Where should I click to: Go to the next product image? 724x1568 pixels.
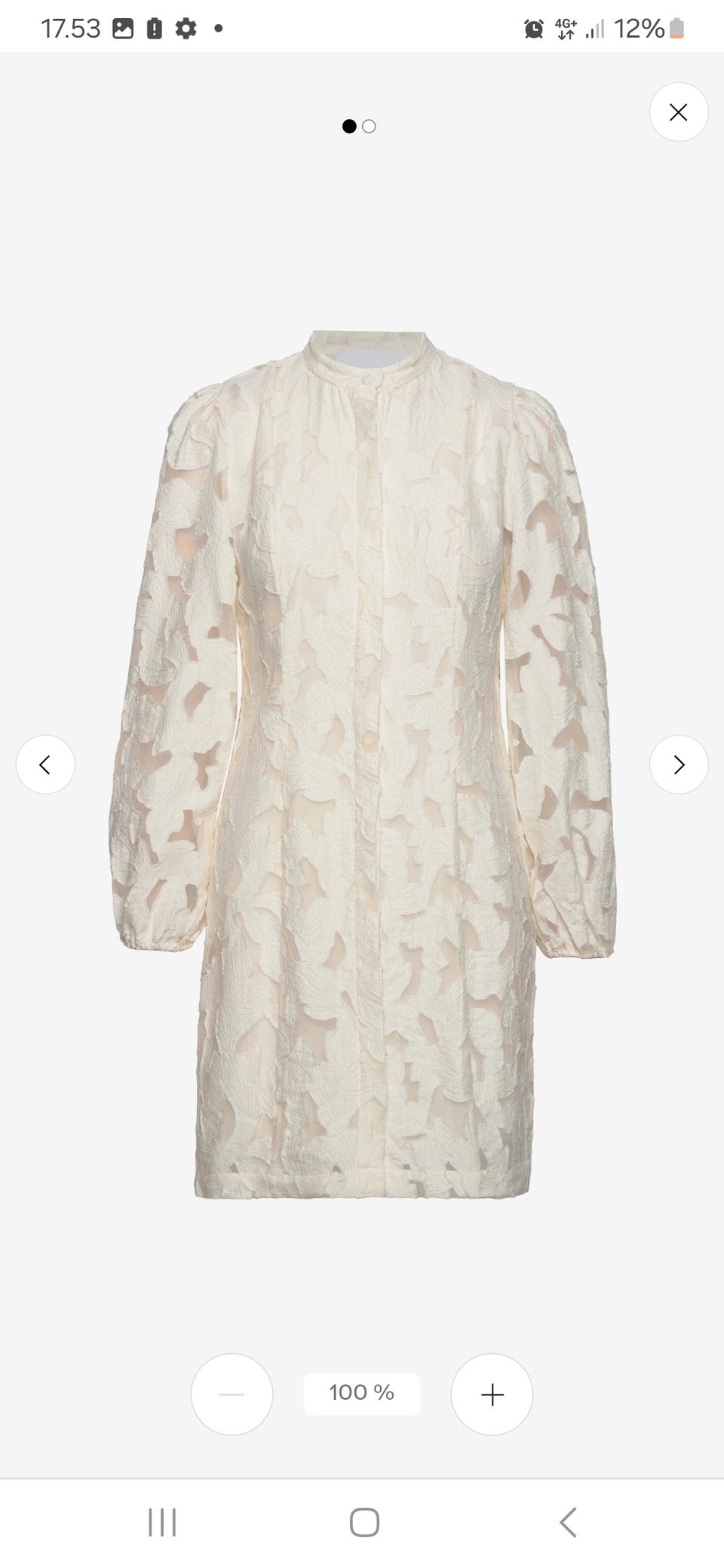[x=678, y=764]
